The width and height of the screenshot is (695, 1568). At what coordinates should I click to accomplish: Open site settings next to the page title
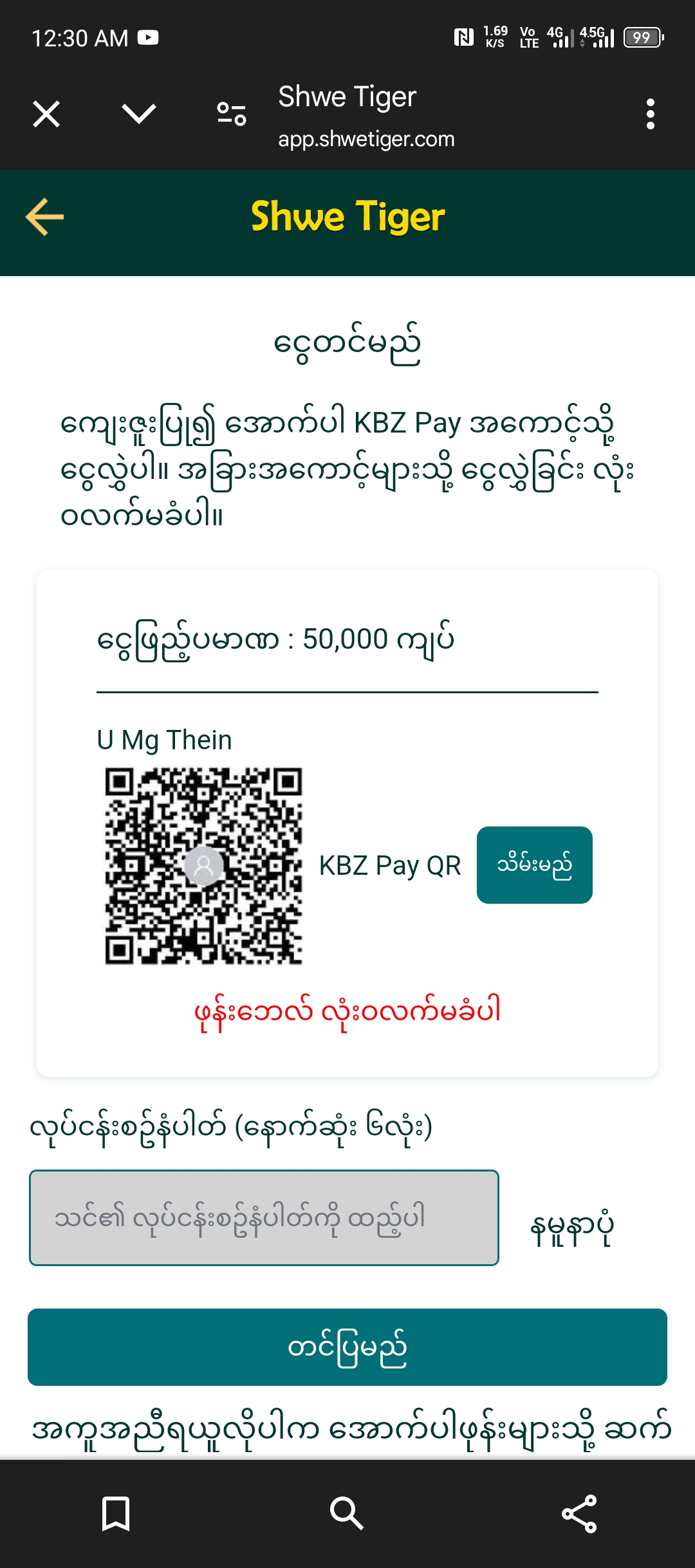point(232,115)
